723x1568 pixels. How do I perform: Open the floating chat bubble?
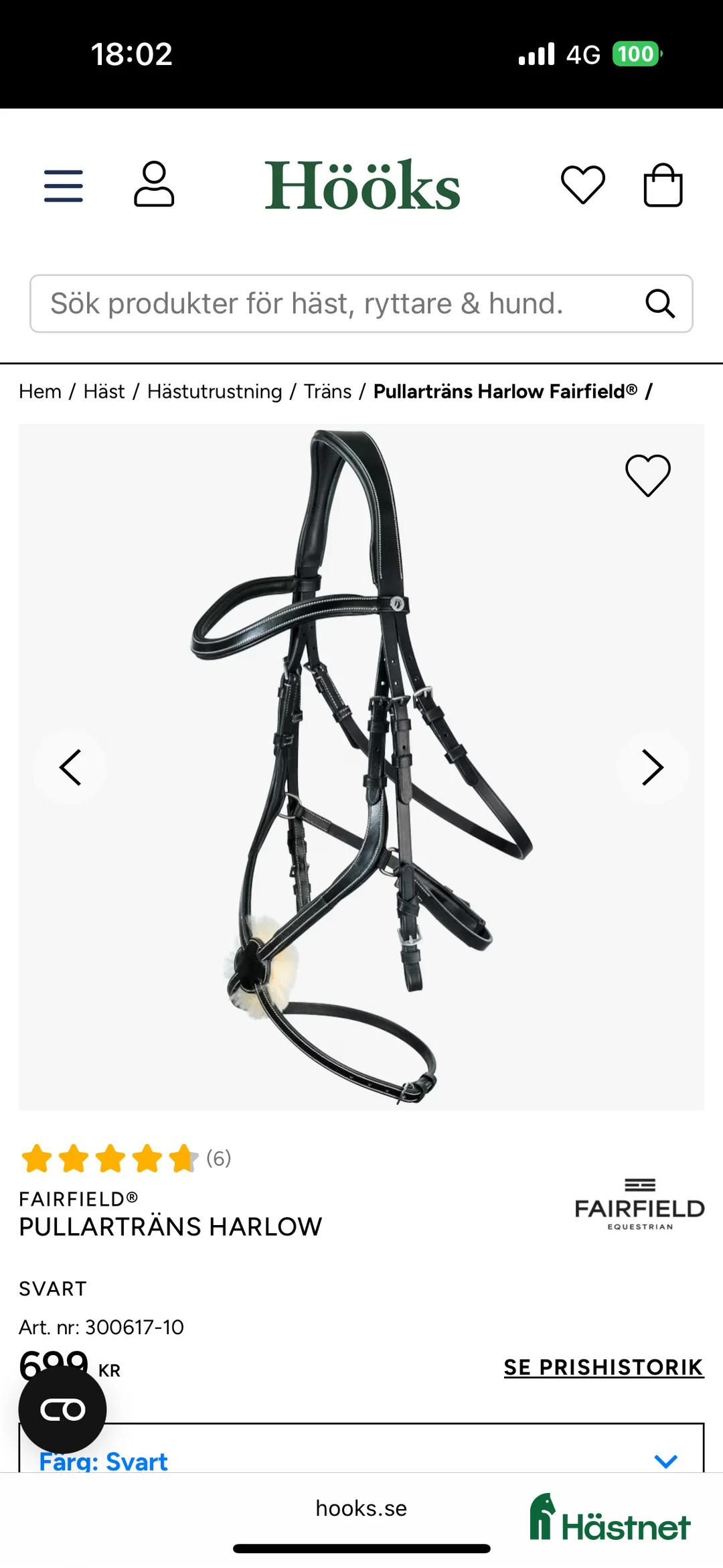62,1410
